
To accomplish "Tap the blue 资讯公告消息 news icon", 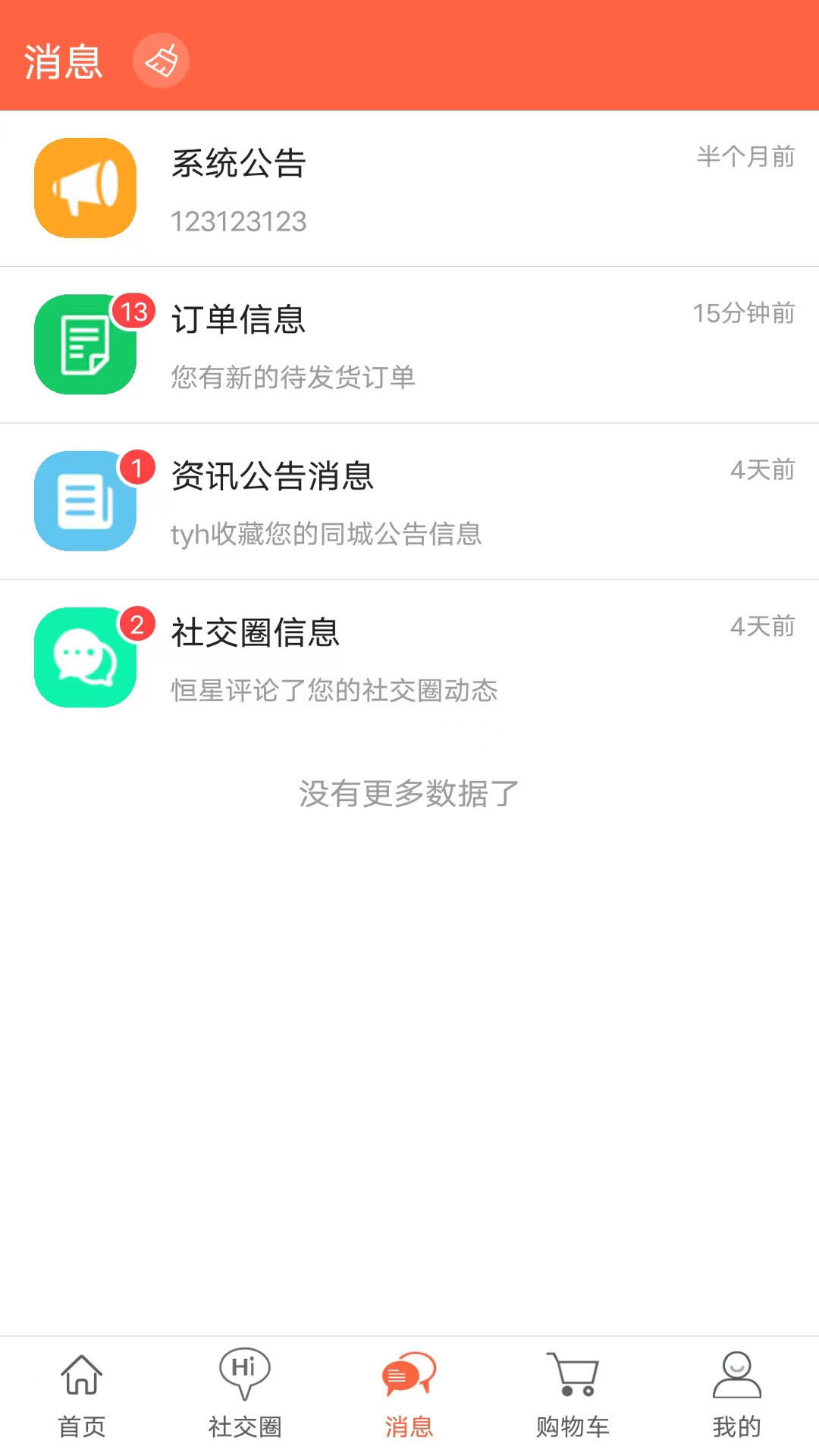I will click(84, 501).
